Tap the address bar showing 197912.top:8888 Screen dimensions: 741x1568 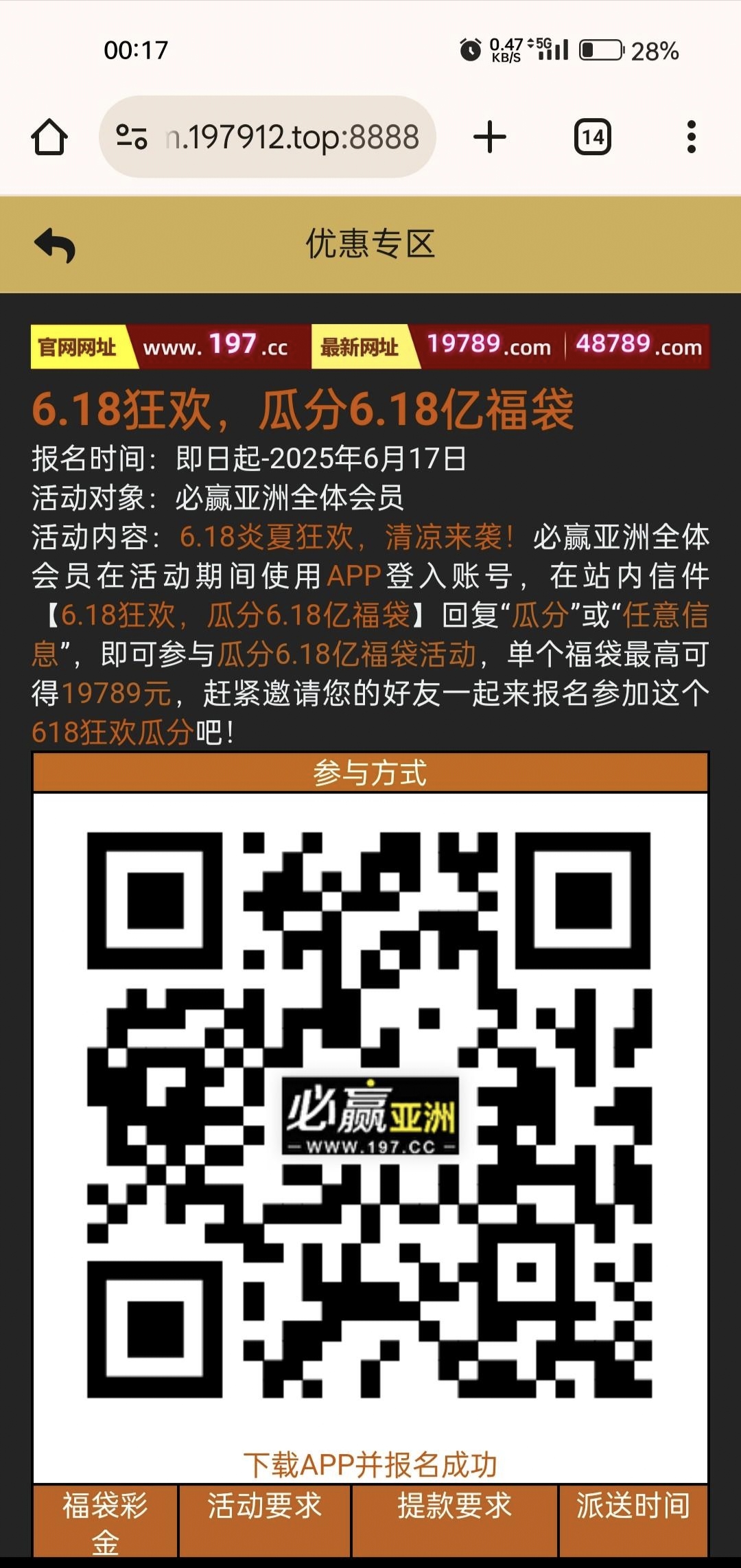point(292,137)
